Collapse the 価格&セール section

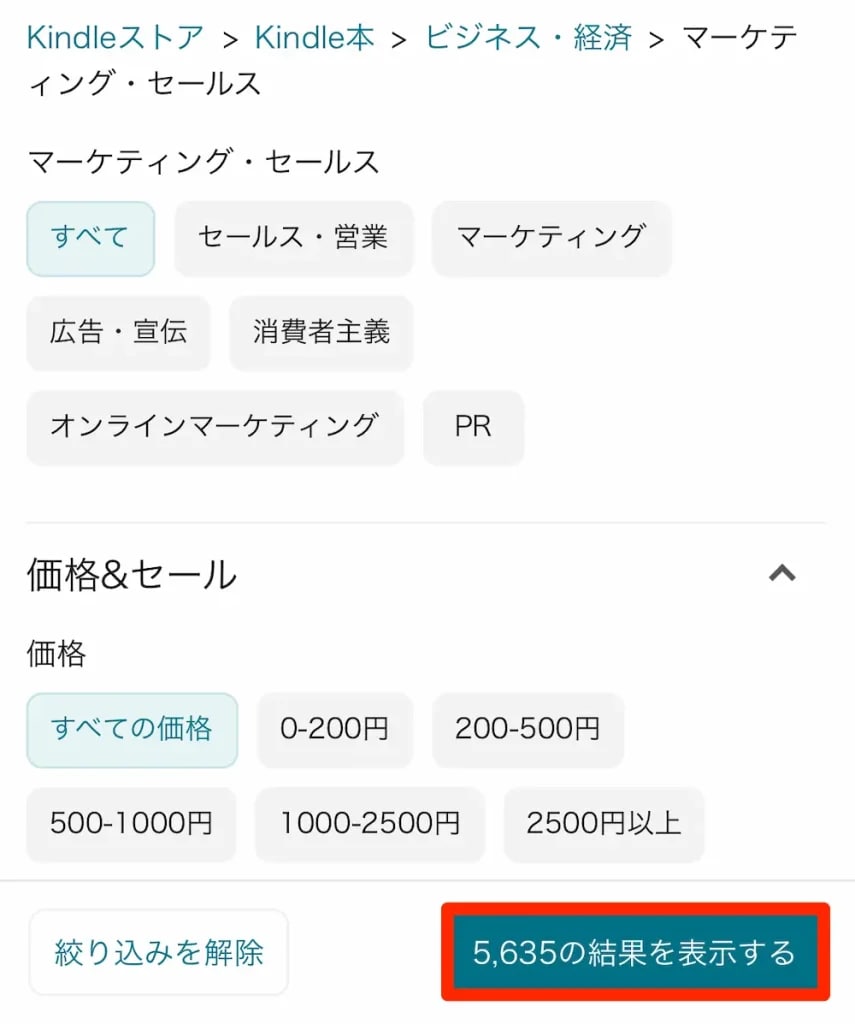(x=781, y=574)
